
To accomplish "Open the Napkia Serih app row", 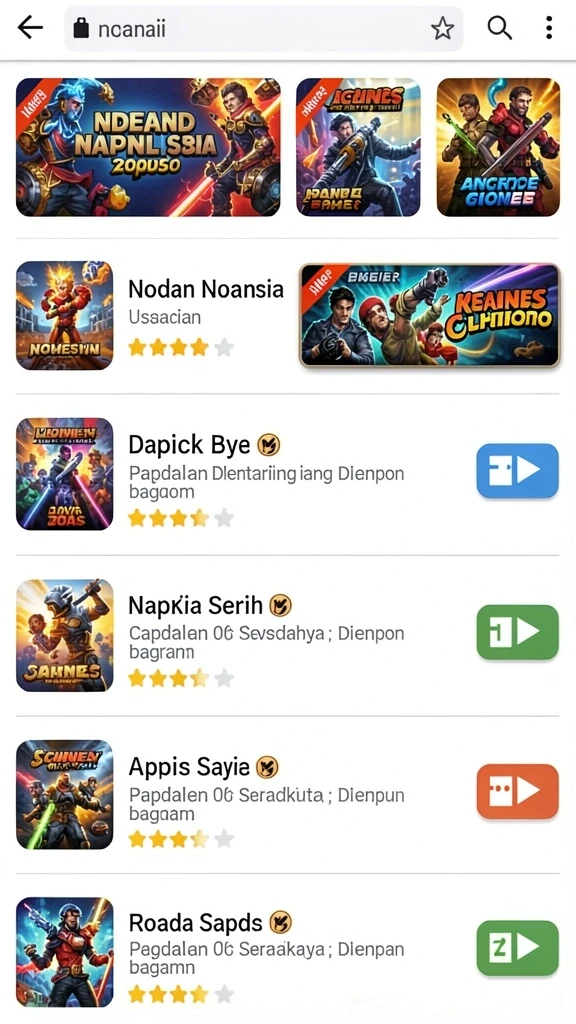I will pyautogui.click(x=287, y=635).
